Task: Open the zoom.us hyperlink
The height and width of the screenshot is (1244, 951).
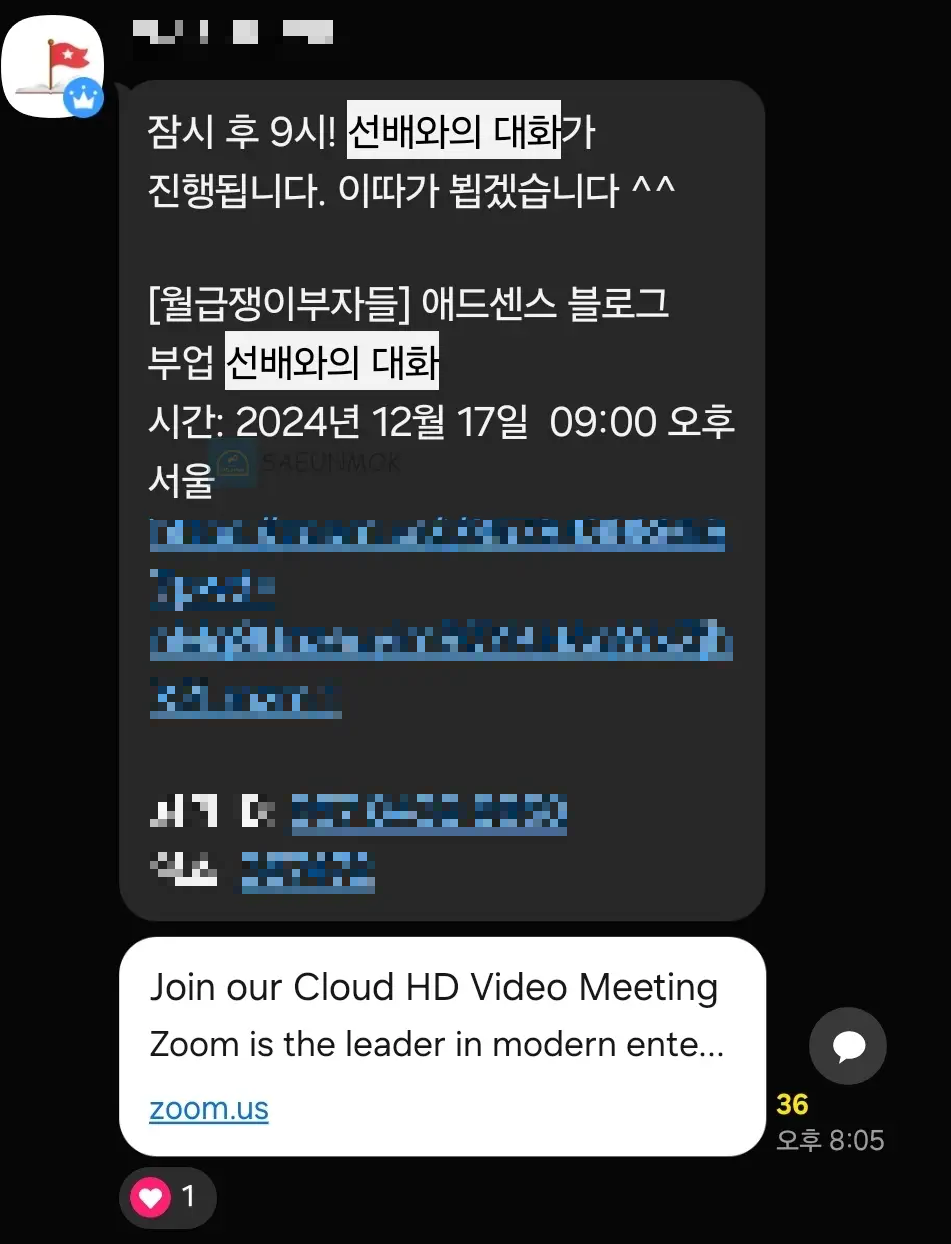Action: point(208,1108)
